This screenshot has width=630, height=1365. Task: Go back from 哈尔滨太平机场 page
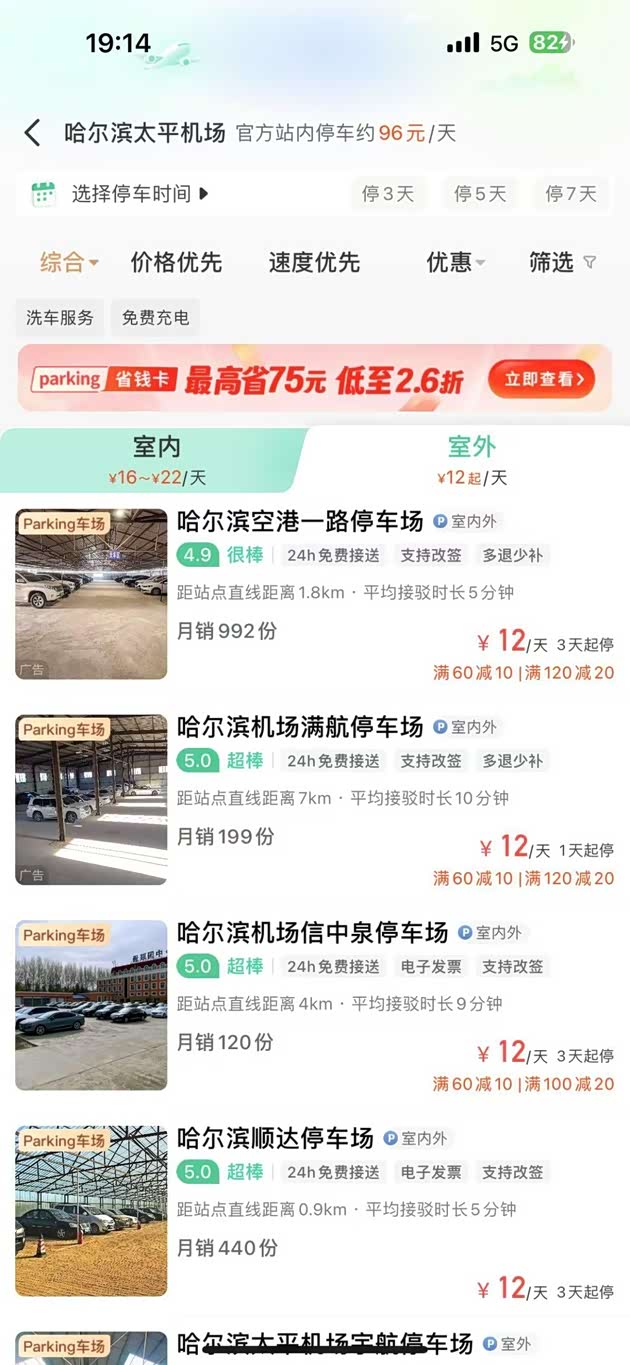(x=32, y=133)
